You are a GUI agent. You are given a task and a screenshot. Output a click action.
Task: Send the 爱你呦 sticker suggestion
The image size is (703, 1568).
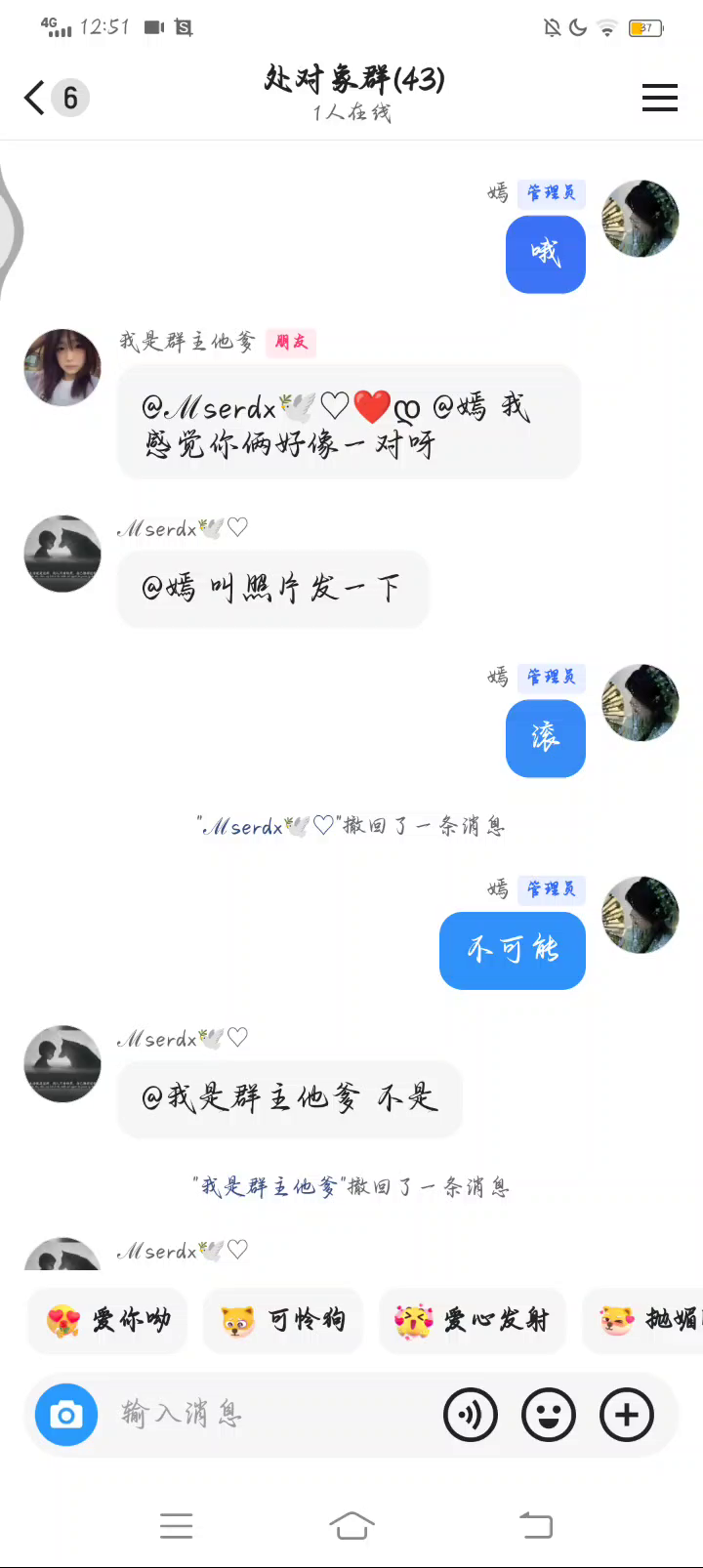click(x=107, y=1321)
